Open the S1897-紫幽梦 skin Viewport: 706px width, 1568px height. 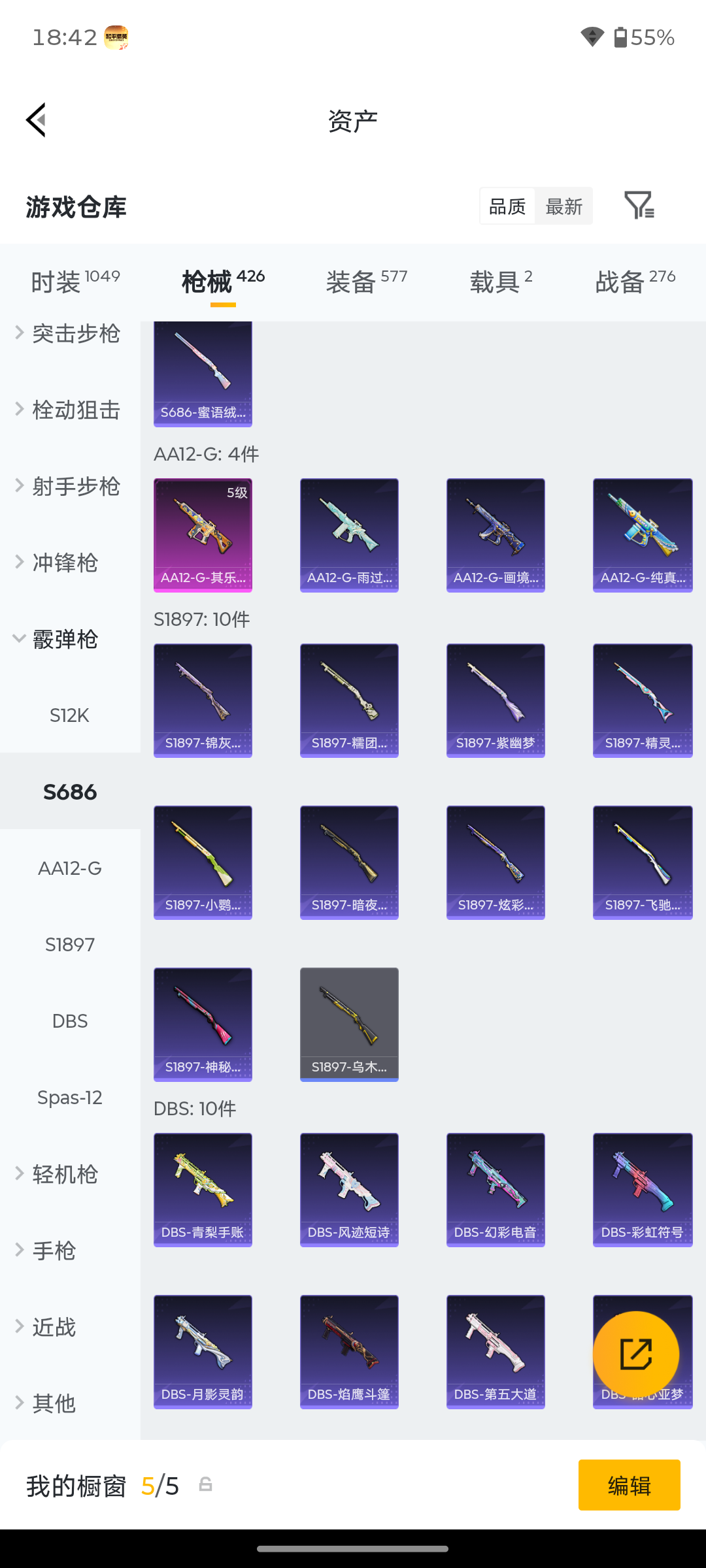pos(496,700)
